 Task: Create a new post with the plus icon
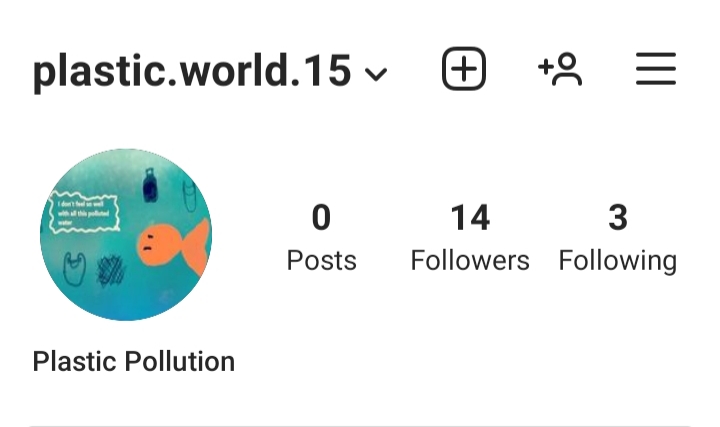point(464,69)
